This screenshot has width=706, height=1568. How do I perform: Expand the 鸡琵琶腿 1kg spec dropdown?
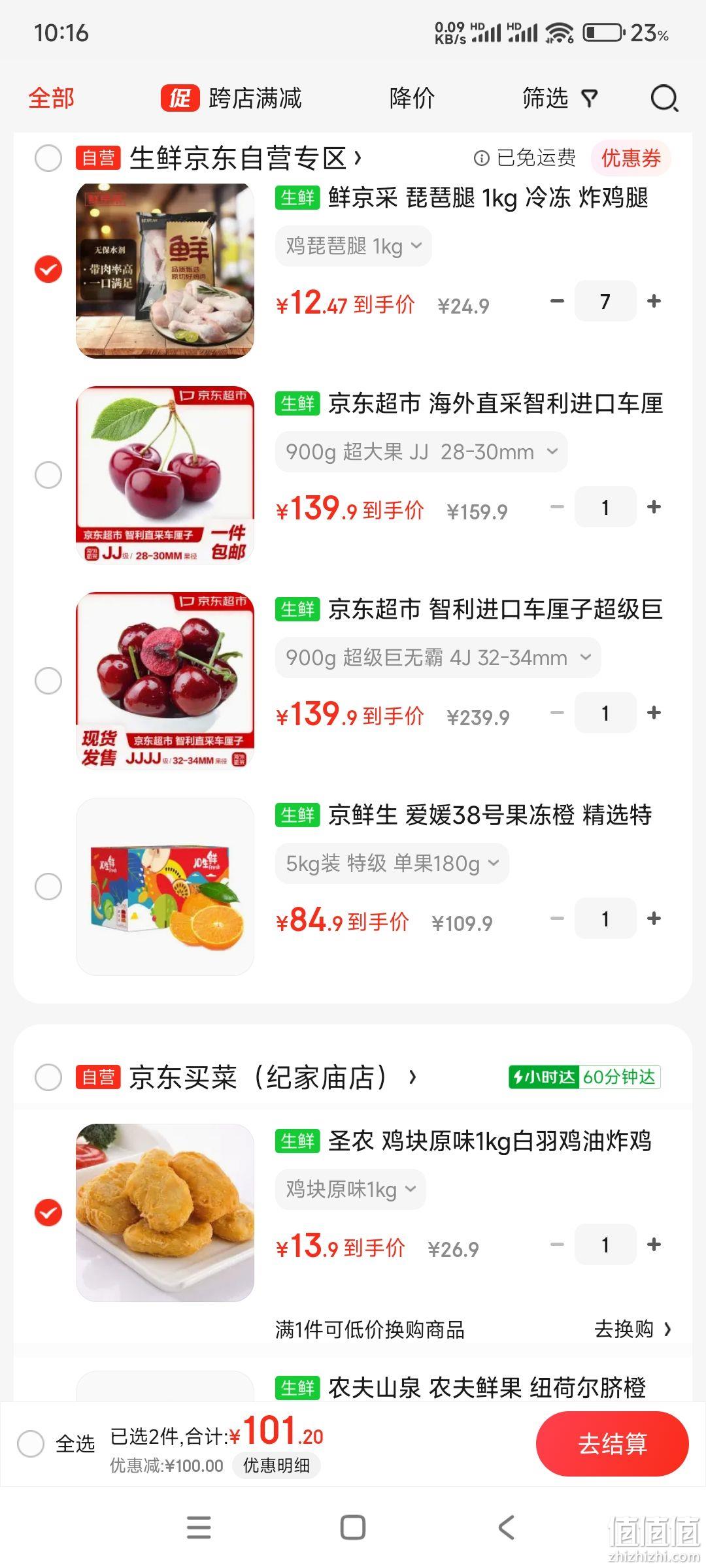click(x=353, y=246)
